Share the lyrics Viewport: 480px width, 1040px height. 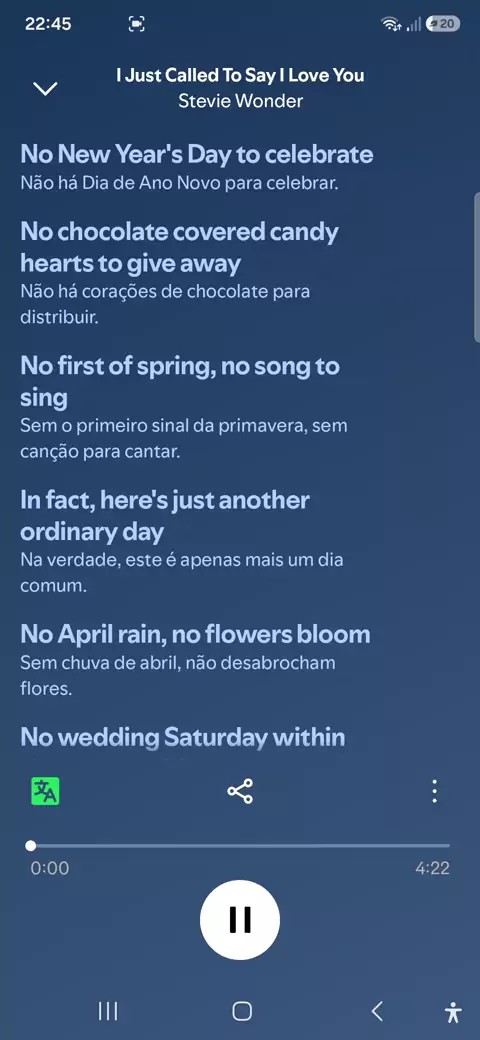[240, 791]
